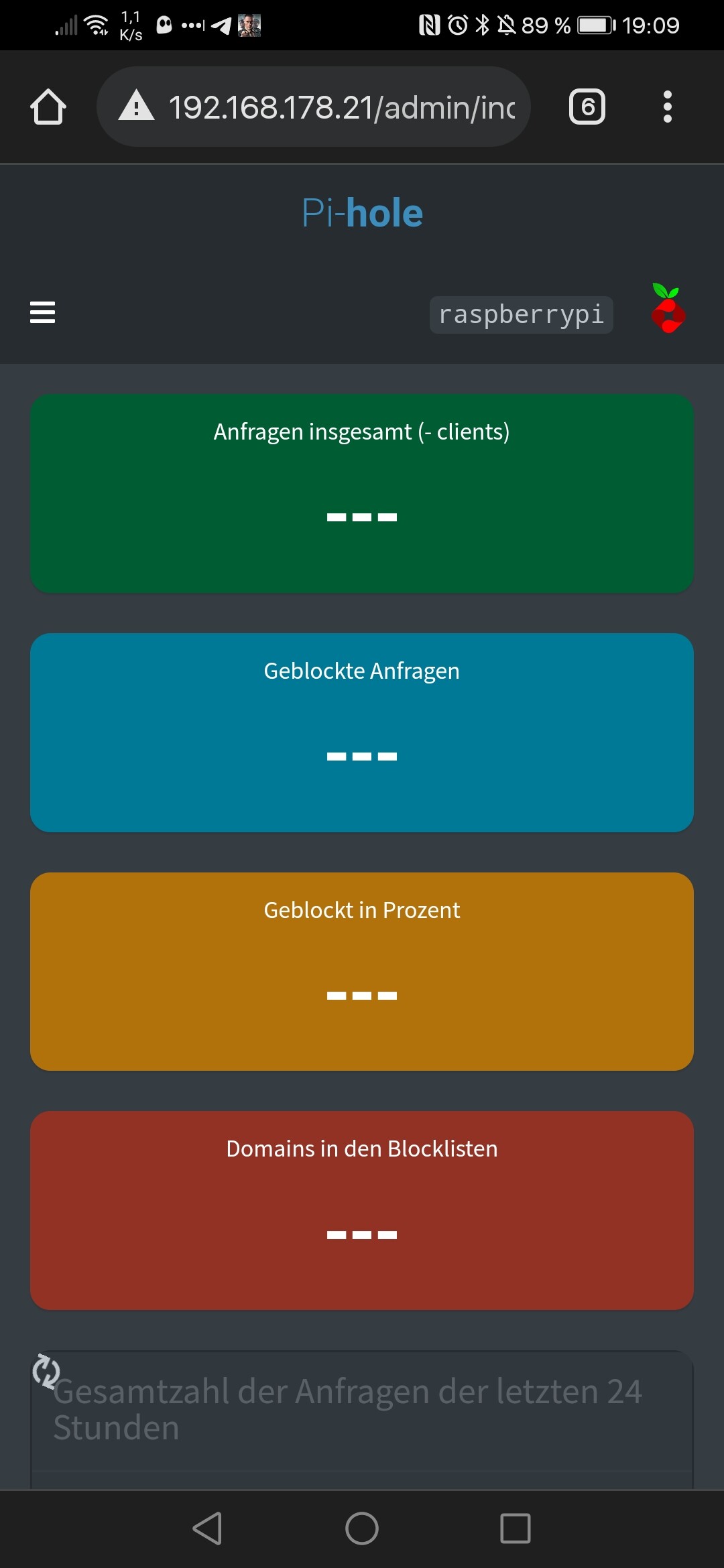Go back with the system back button
This screenshot has width=724, height=1568.
tap(207, 1528)
